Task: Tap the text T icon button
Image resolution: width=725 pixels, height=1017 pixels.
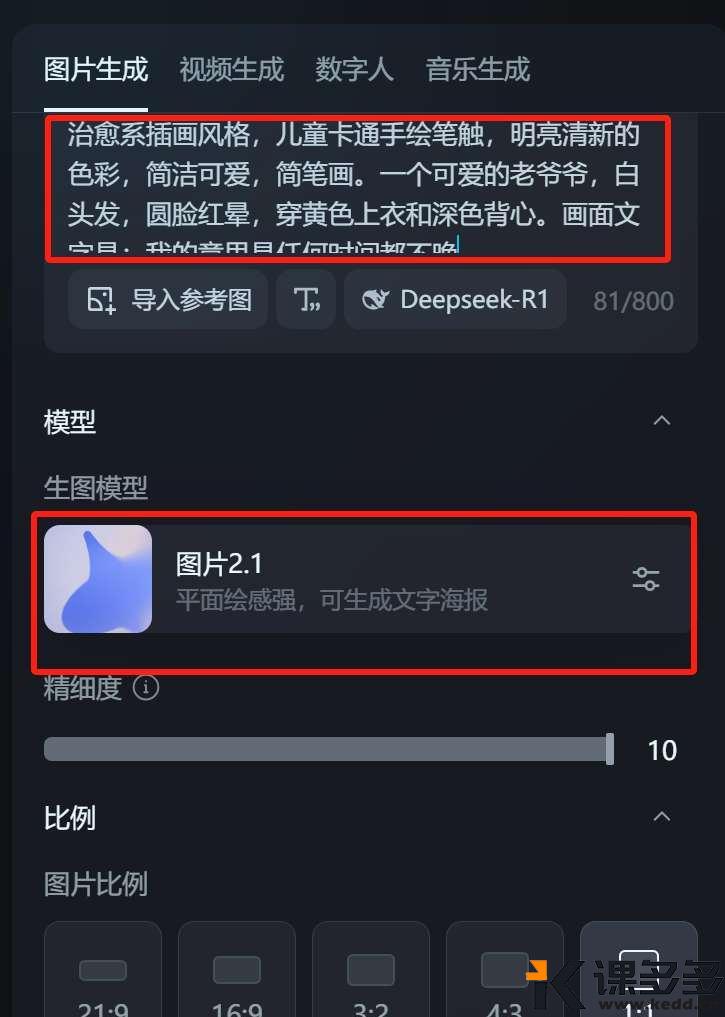Action: coord(306,299)
